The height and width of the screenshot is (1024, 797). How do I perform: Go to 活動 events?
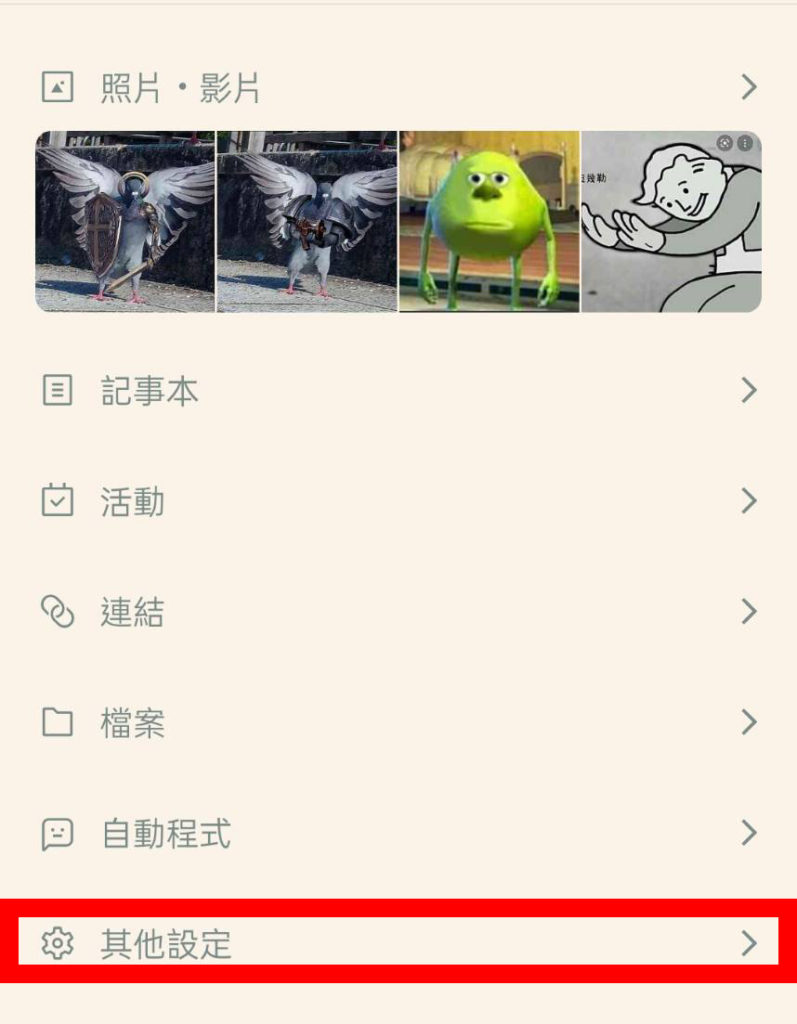398,501
